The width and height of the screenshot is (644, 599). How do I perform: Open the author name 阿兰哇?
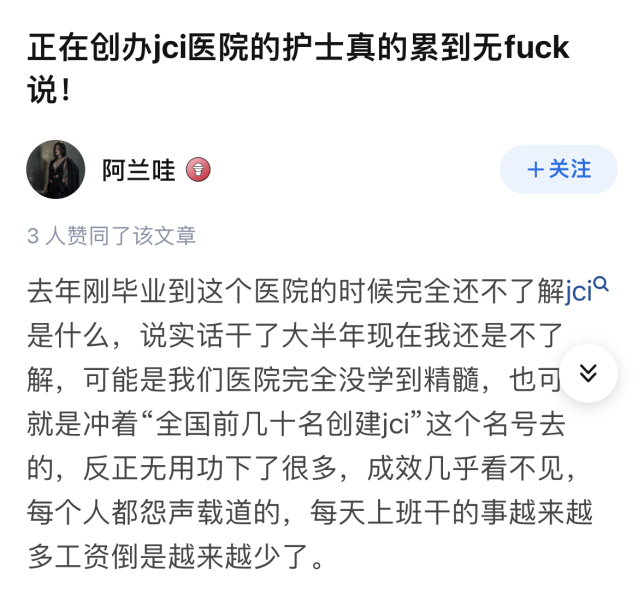(x=138, y=170)
